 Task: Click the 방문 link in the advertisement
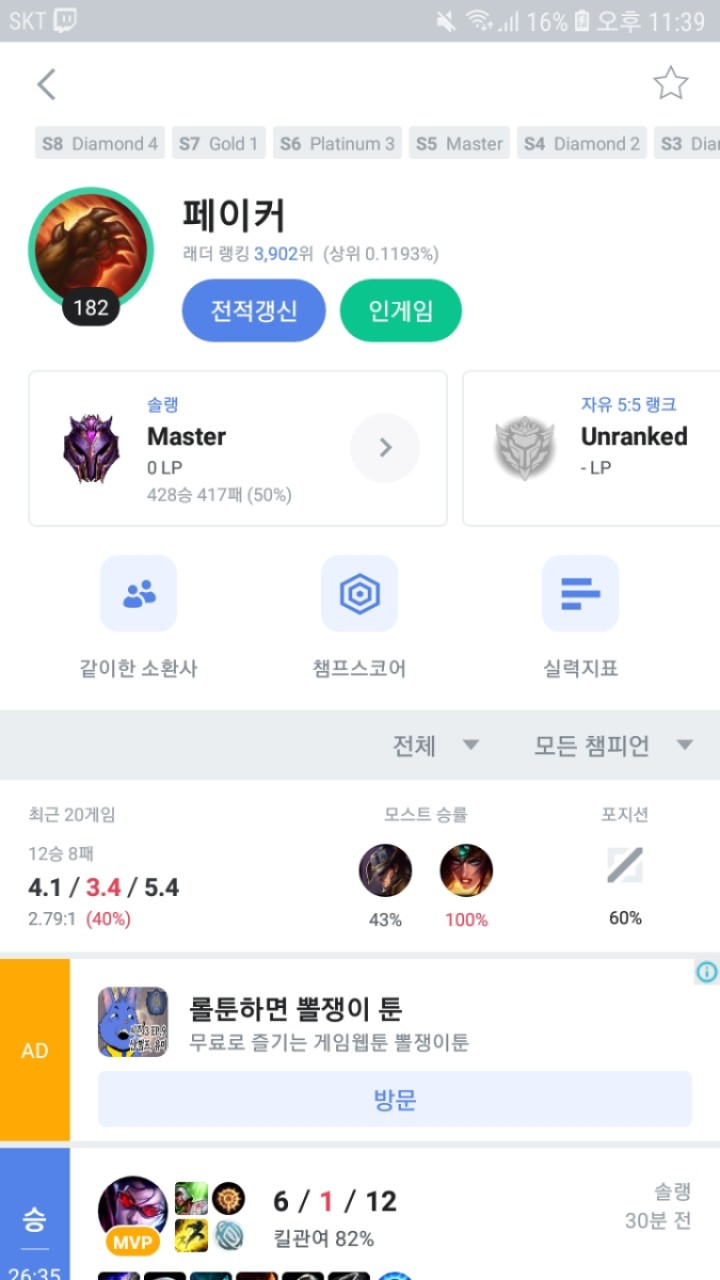click(394, 1099)
